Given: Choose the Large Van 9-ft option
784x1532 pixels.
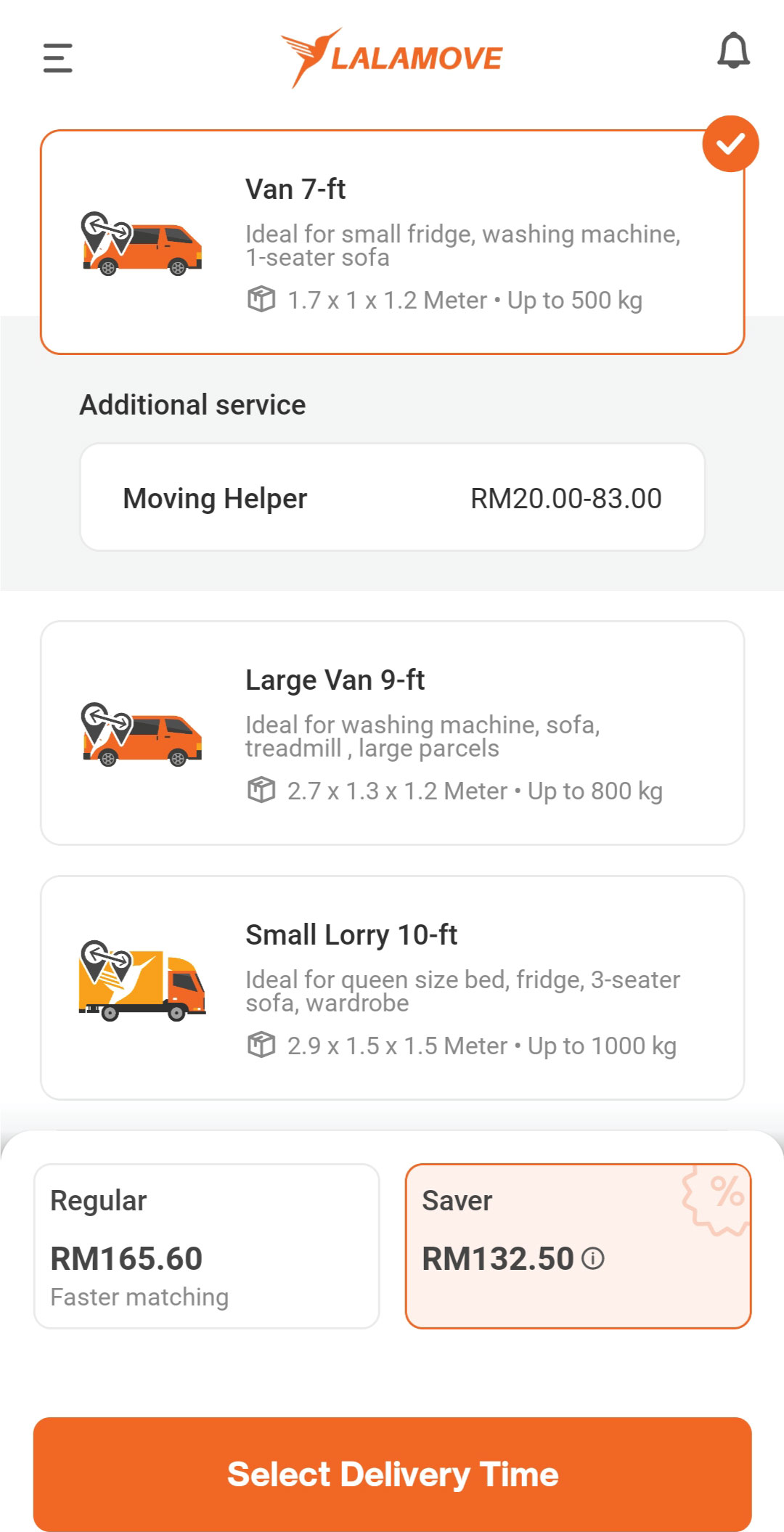Looking at the screenshot, I should (392, 733).
